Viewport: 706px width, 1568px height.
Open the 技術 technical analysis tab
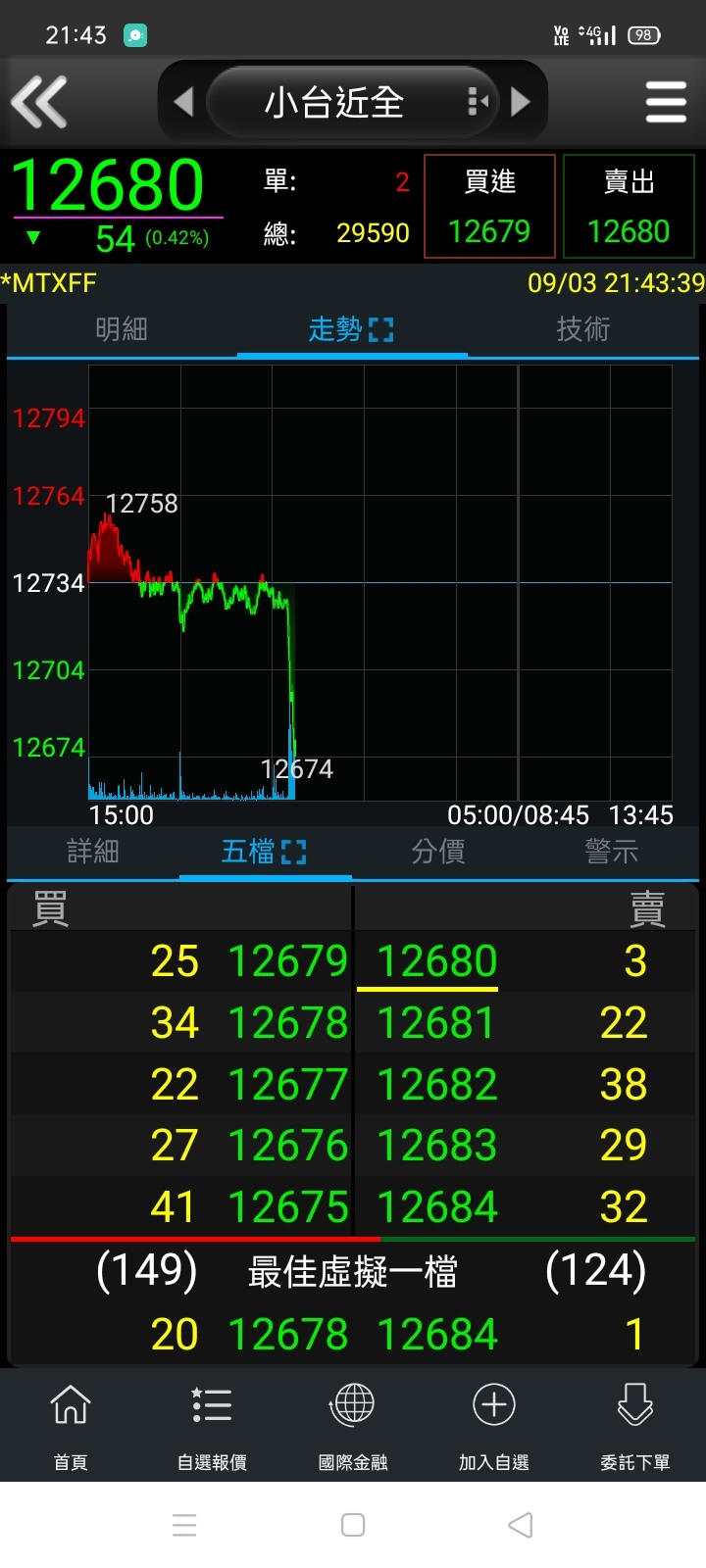tap(582, 329)
